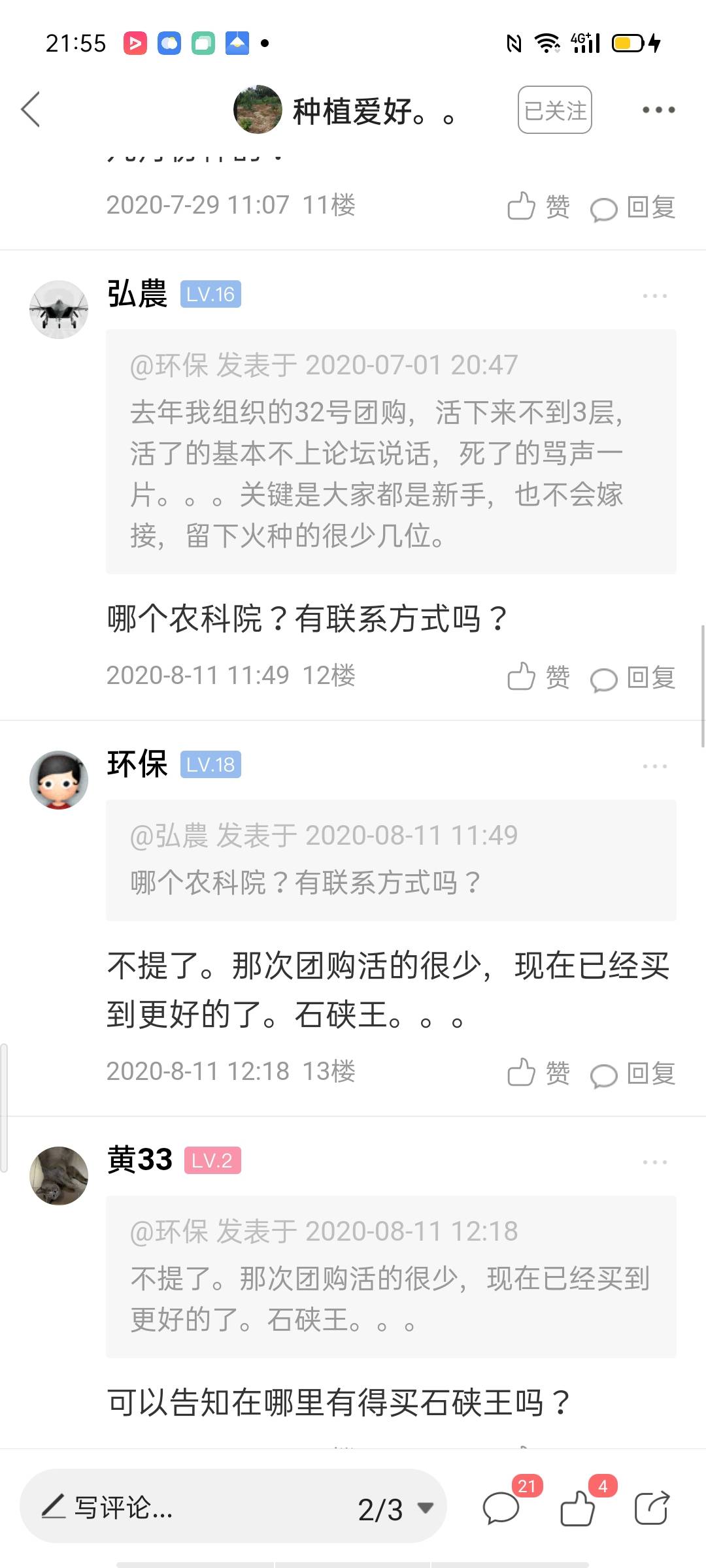Open the top-right three-dot overflow menu
706x1568 pixels.
click(658, 110)
